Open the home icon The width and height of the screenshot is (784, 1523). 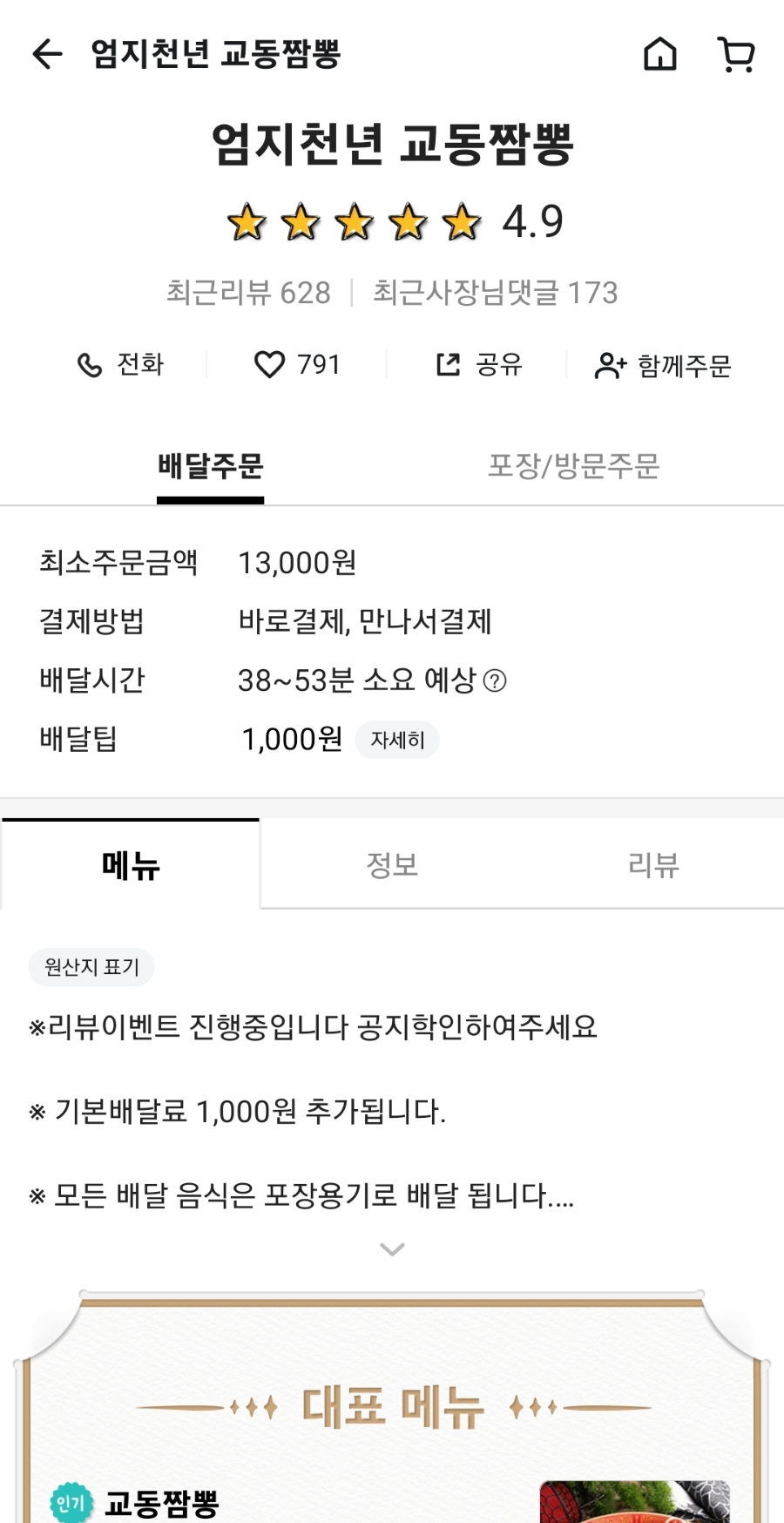659,54
